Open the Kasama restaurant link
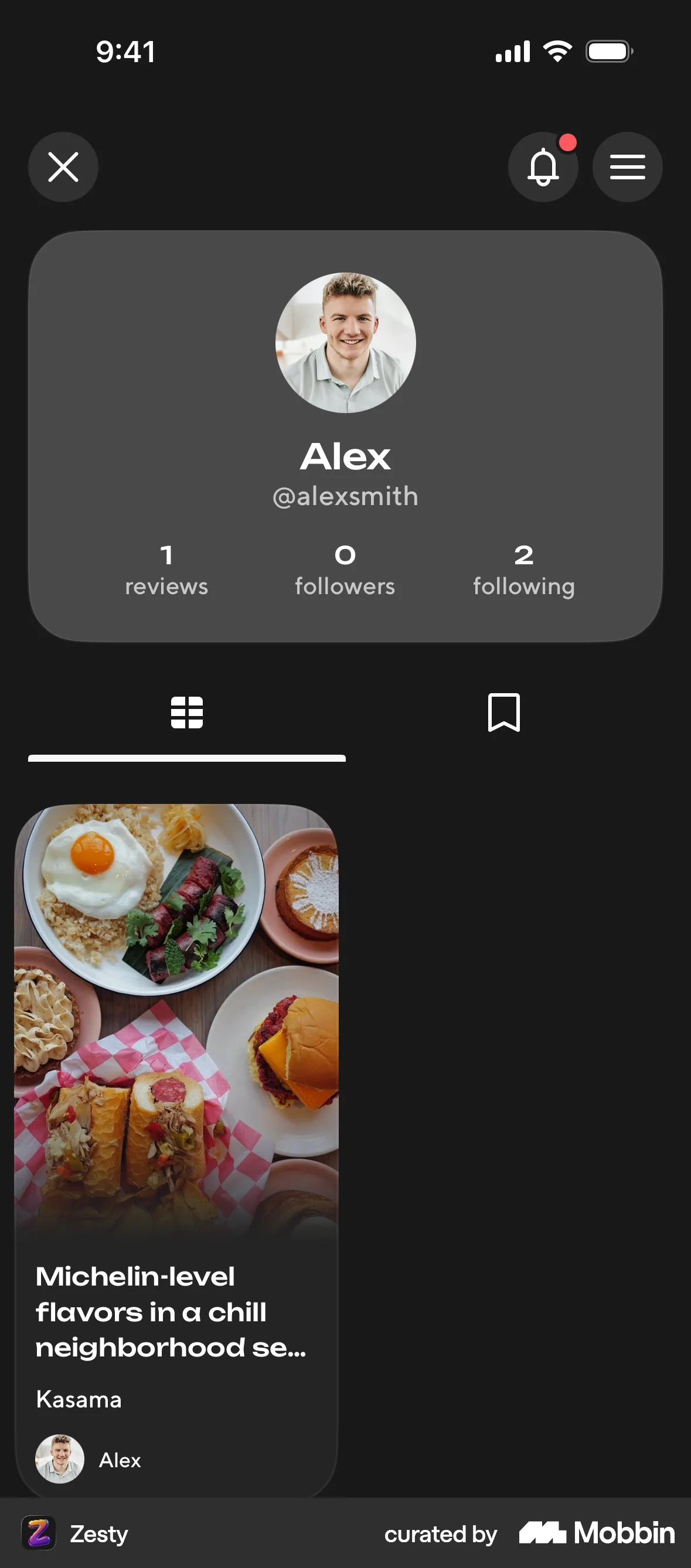The height and width of the screenshot is (1568, 691). [x=78, y=1399]
